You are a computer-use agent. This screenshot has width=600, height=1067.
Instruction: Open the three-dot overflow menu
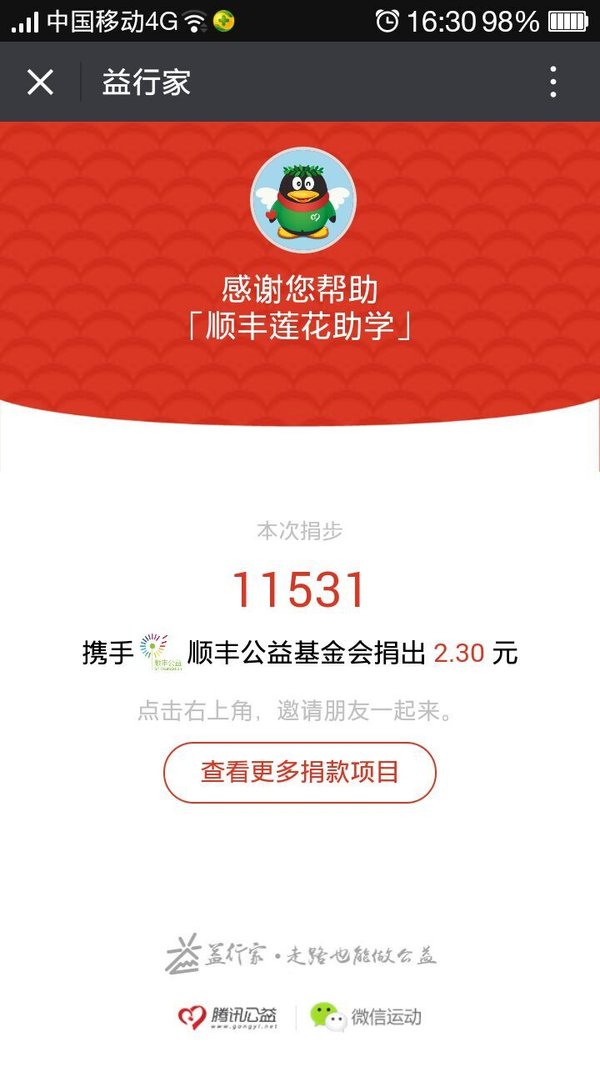coord(553,82)
